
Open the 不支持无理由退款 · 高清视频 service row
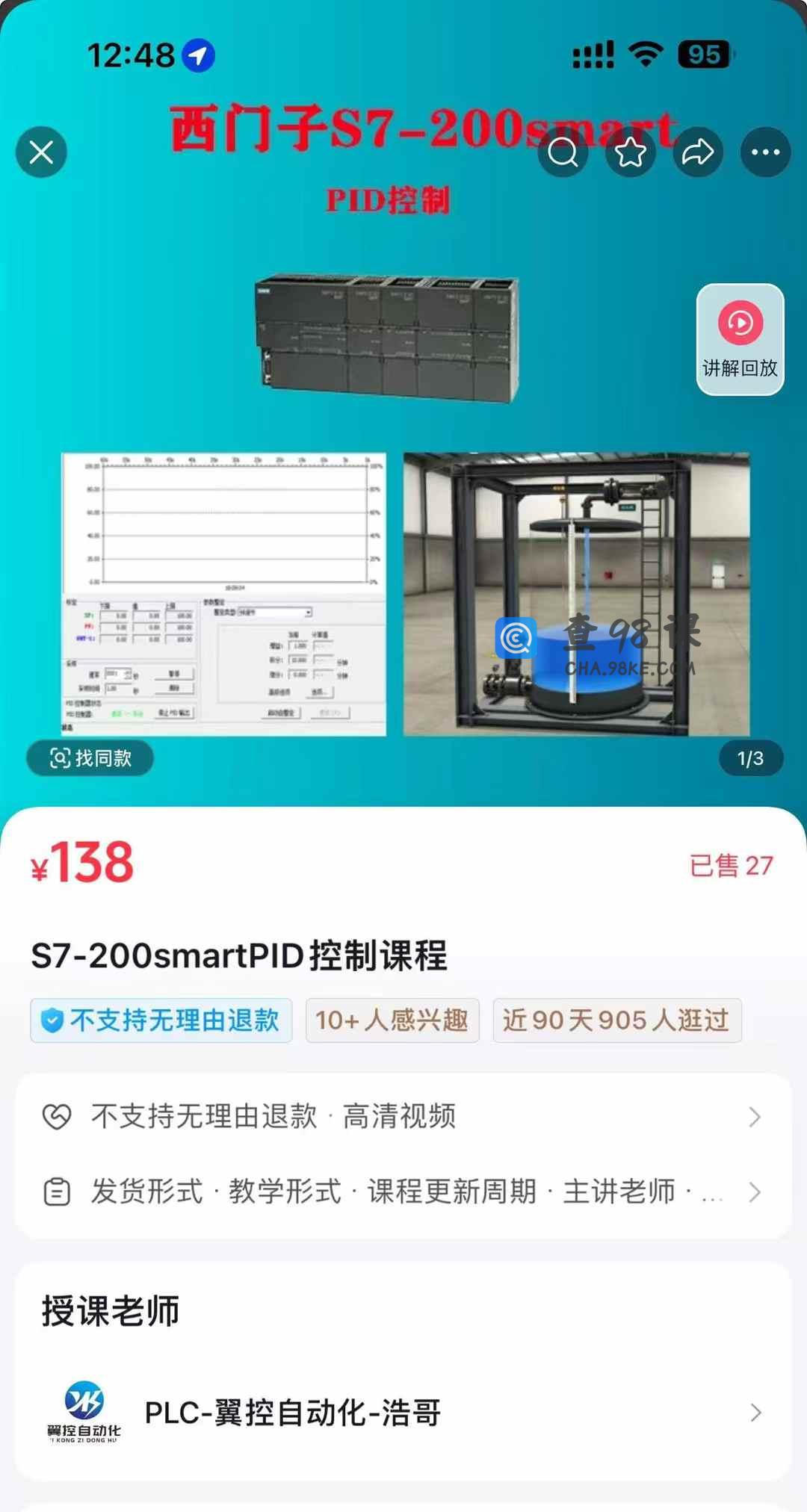[403, 1116]
